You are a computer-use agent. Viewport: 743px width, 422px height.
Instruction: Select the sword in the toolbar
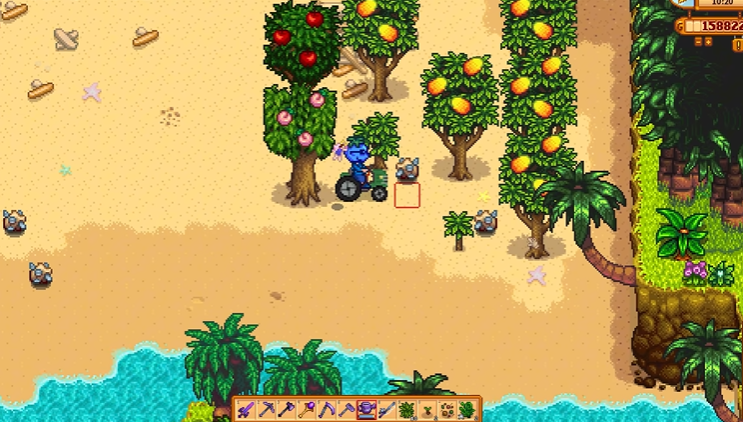pyautogui.click(x=245, y=409)
